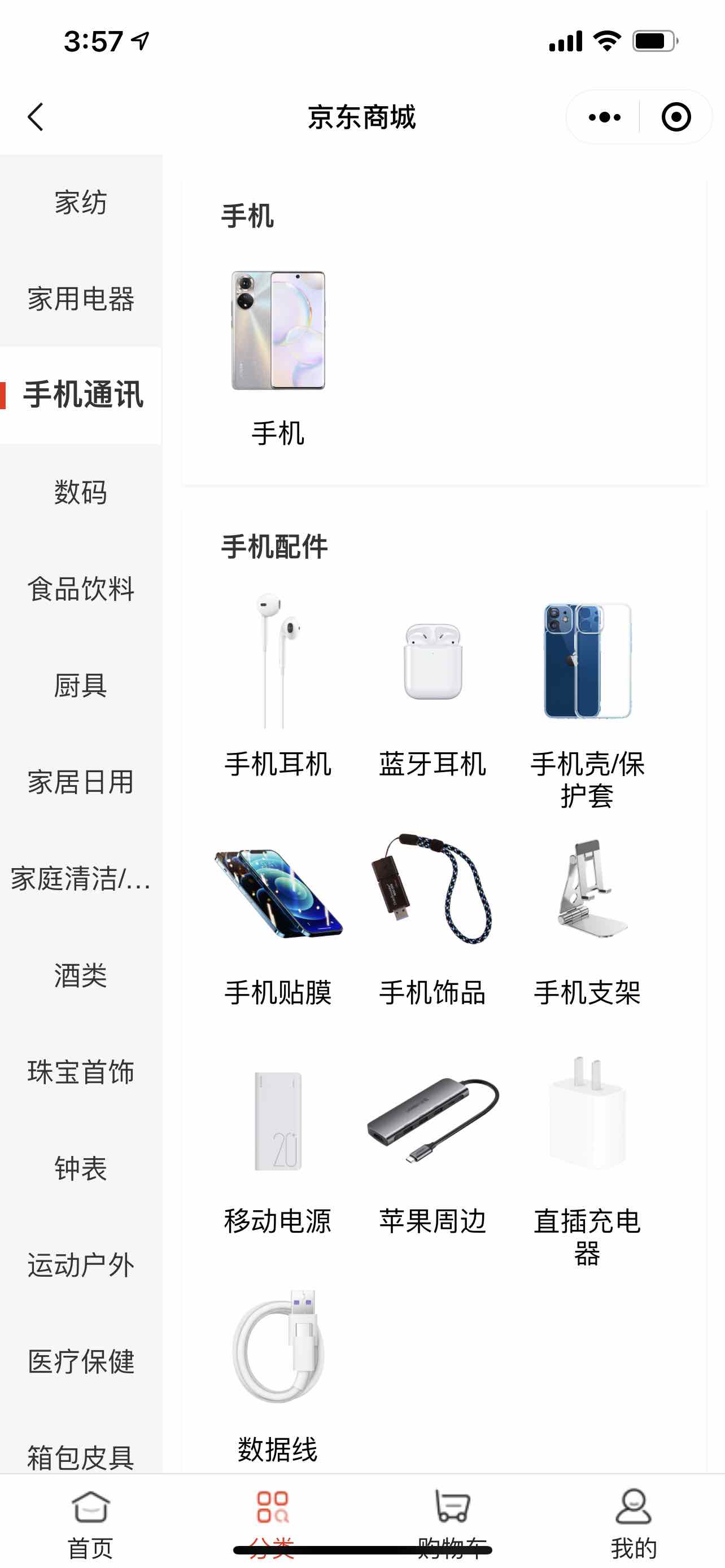Open the 蓝牙耳机 tile

pyautogui.click(x=432, y=685)
